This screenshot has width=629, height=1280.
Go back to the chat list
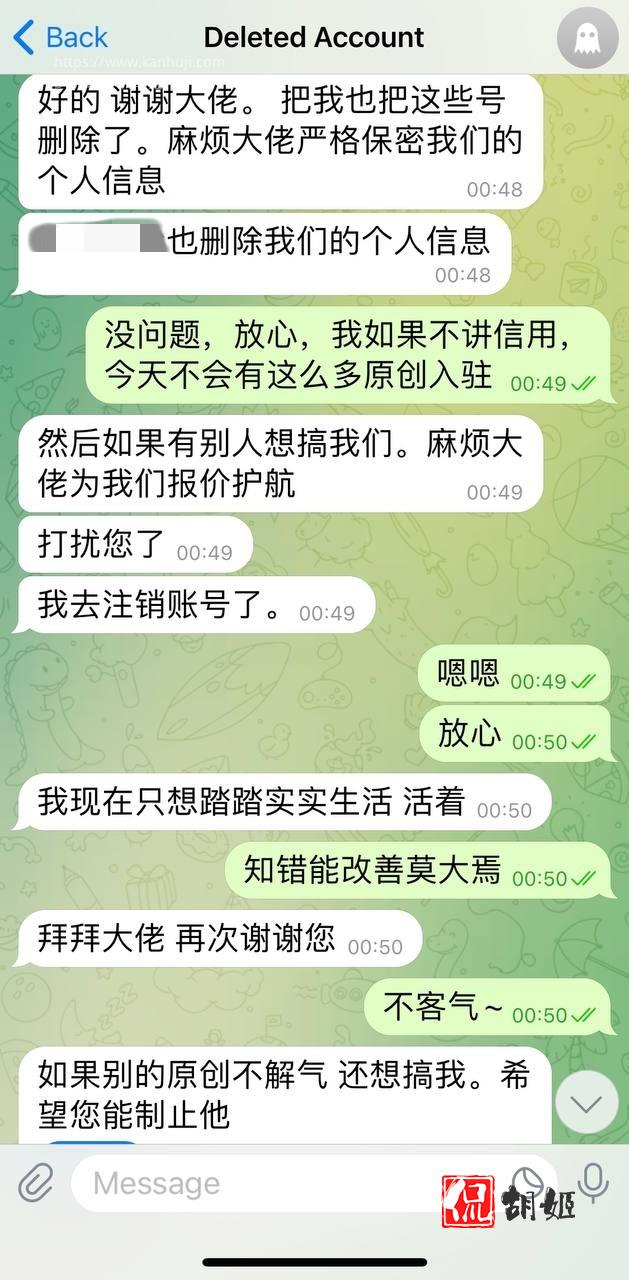point(60,38)
